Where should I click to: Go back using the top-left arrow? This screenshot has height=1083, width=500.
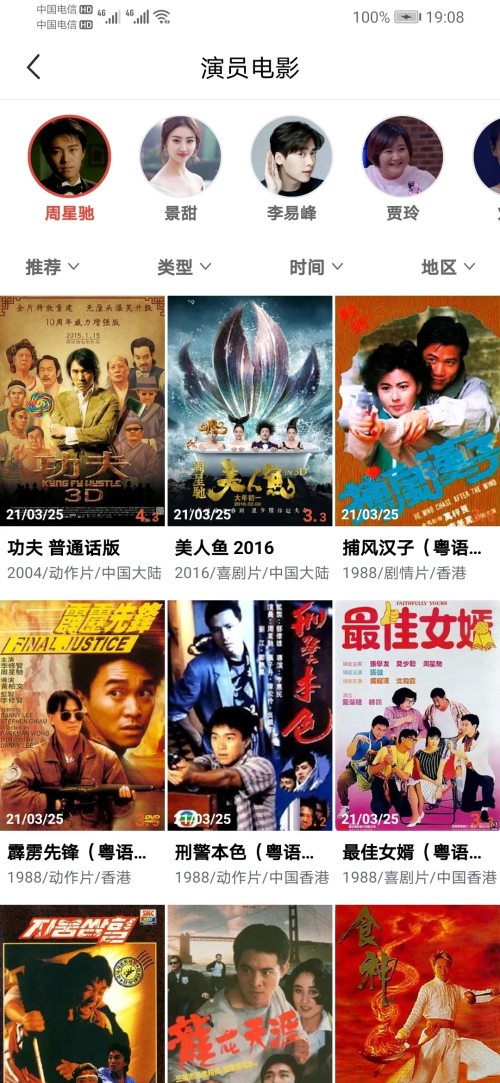[34, 67]
